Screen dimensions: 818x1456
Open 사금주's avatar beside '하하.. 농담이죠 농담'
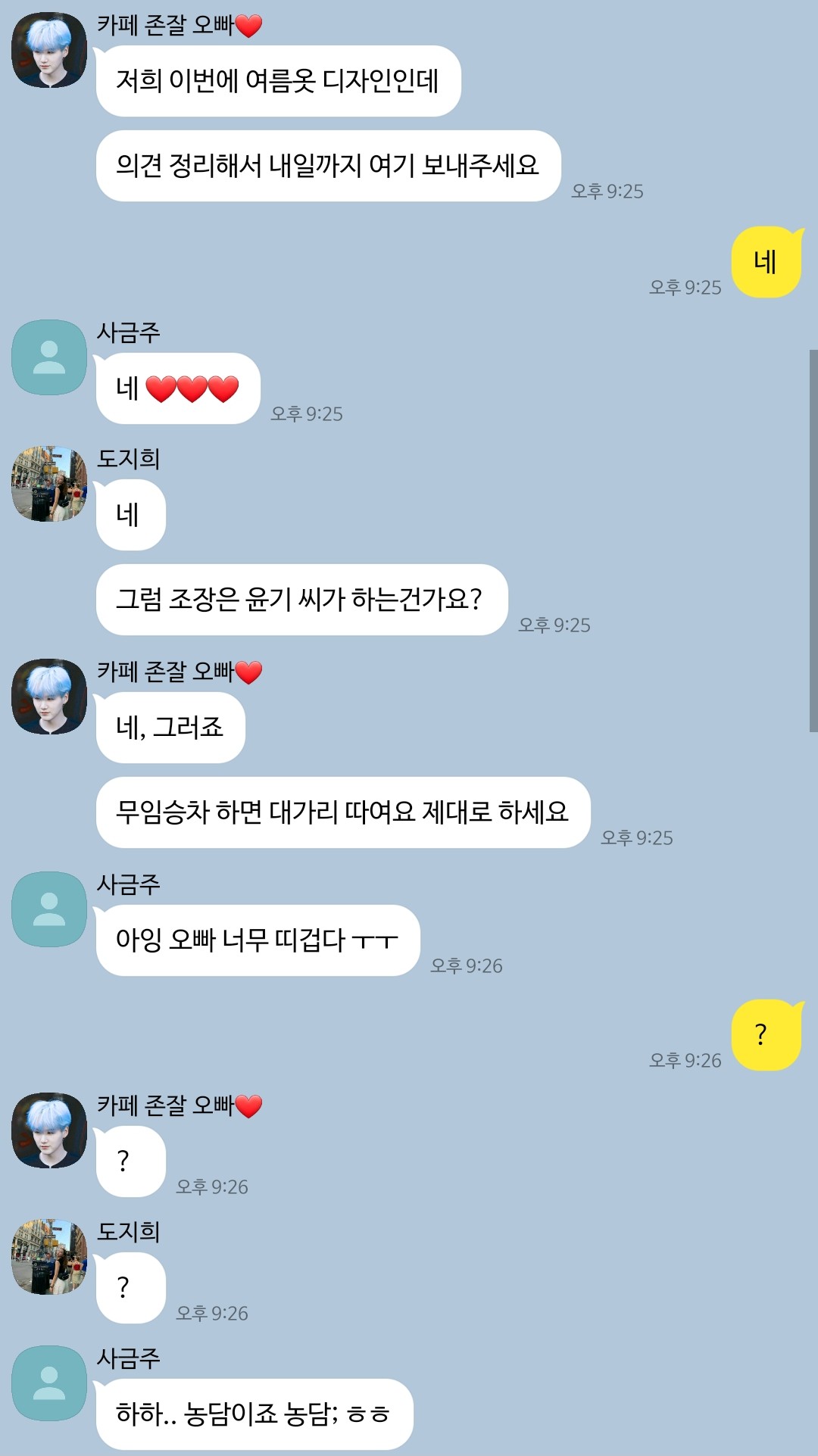[x=49, y=1383]
